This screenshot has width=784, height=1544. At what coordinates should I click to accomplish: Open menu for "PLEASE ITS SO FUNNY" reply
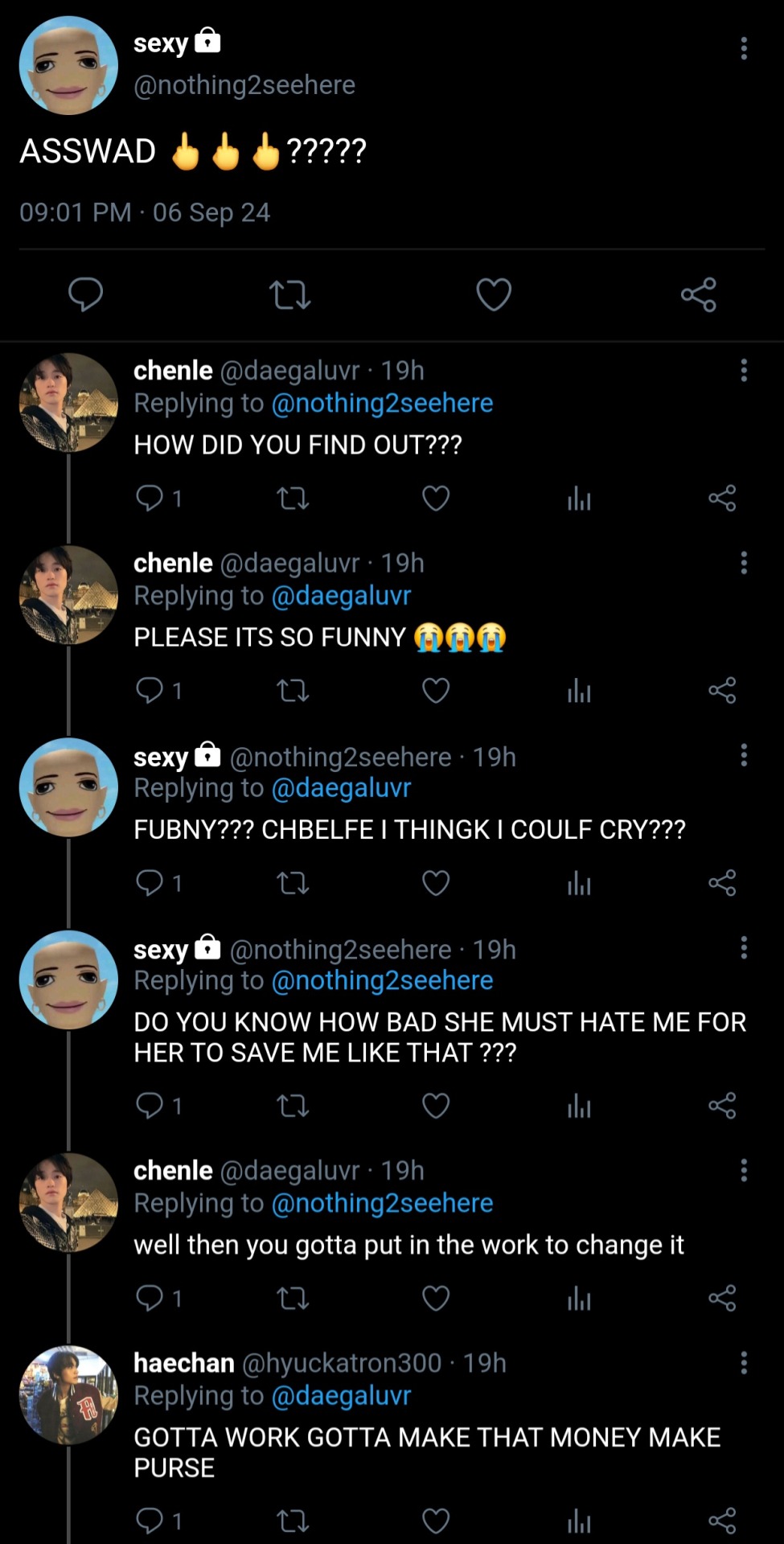click(x=744, y=563)
